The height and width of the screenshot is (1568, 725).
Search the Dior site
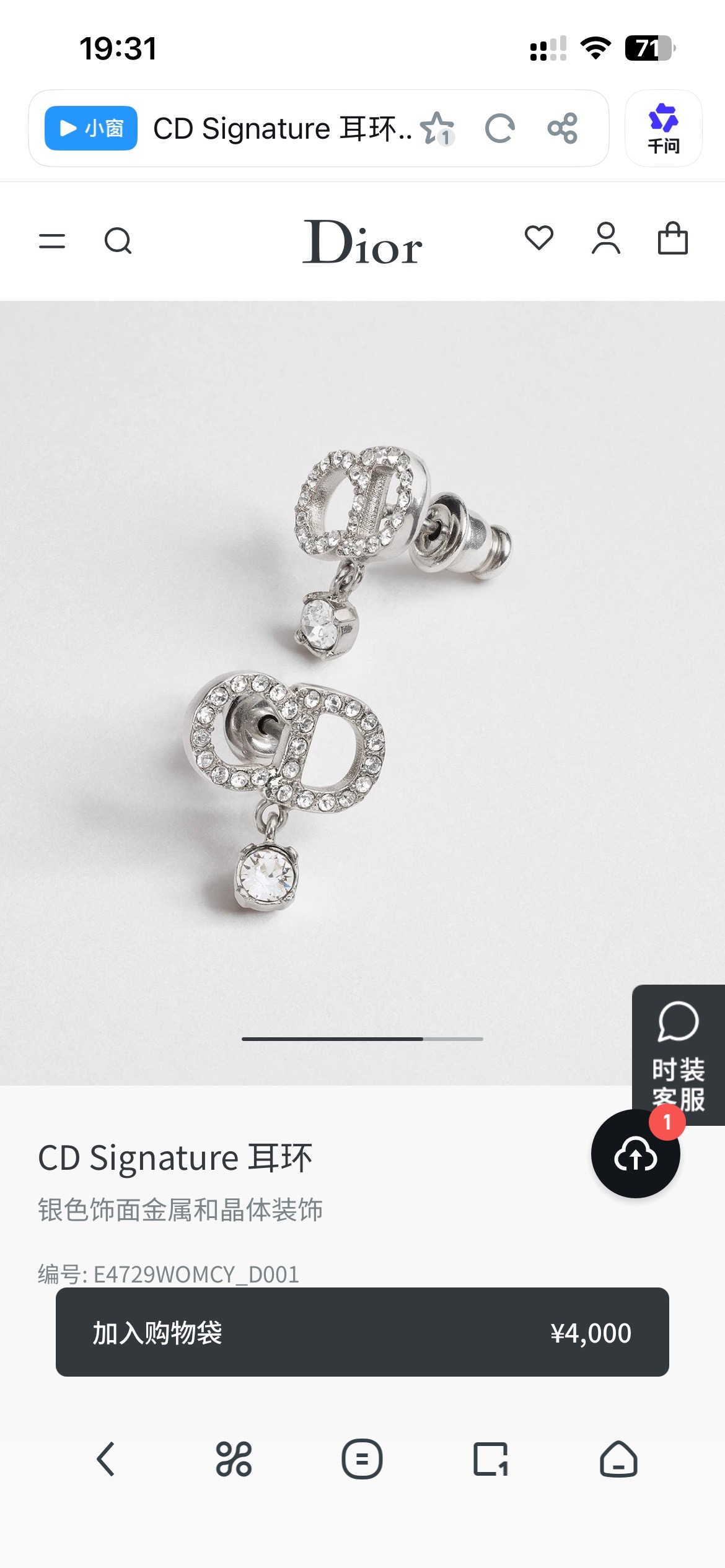point(118,241)
